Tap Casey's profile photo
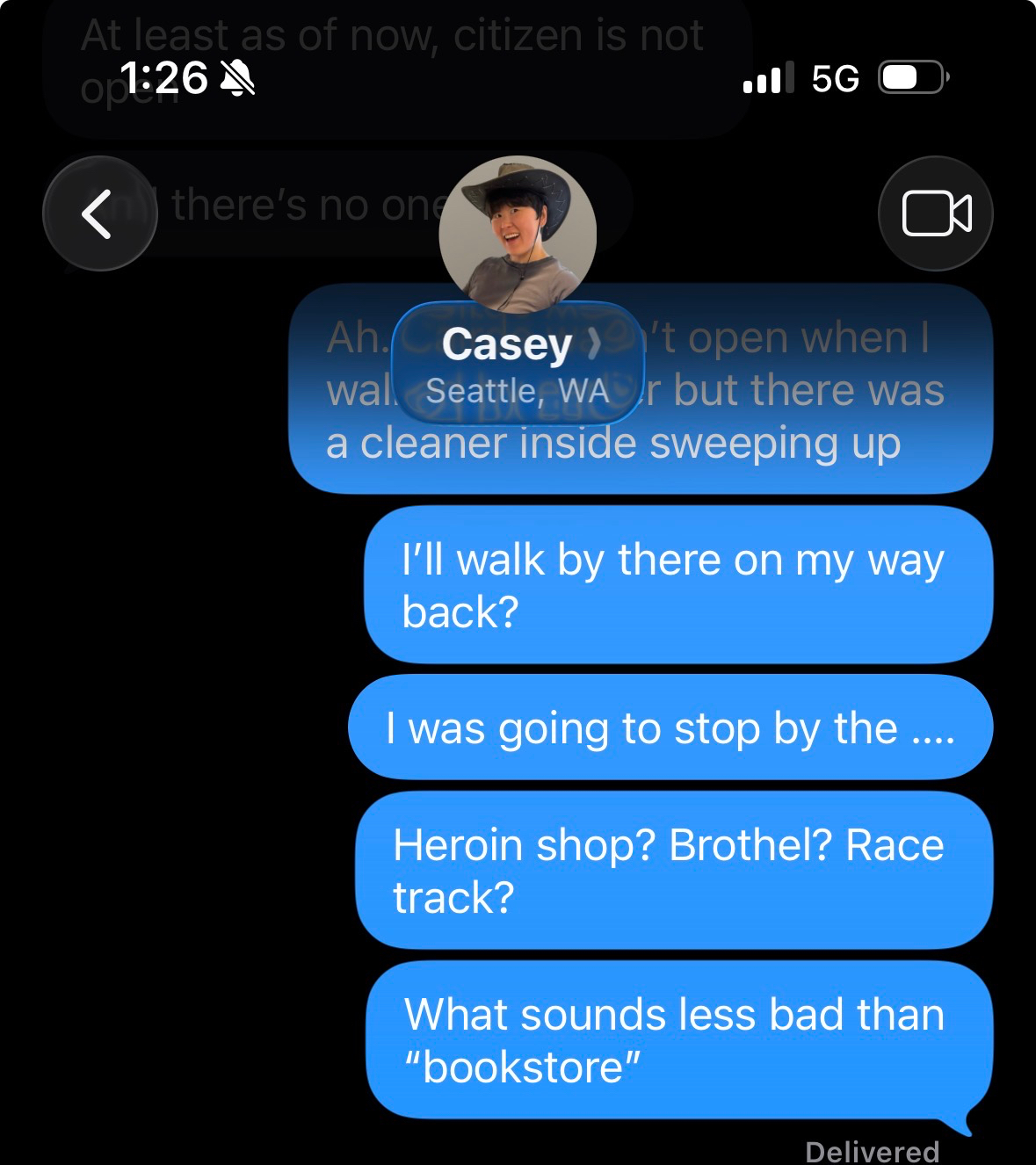This screenshot has width=1036, height=1165. (x=518, y=233)
